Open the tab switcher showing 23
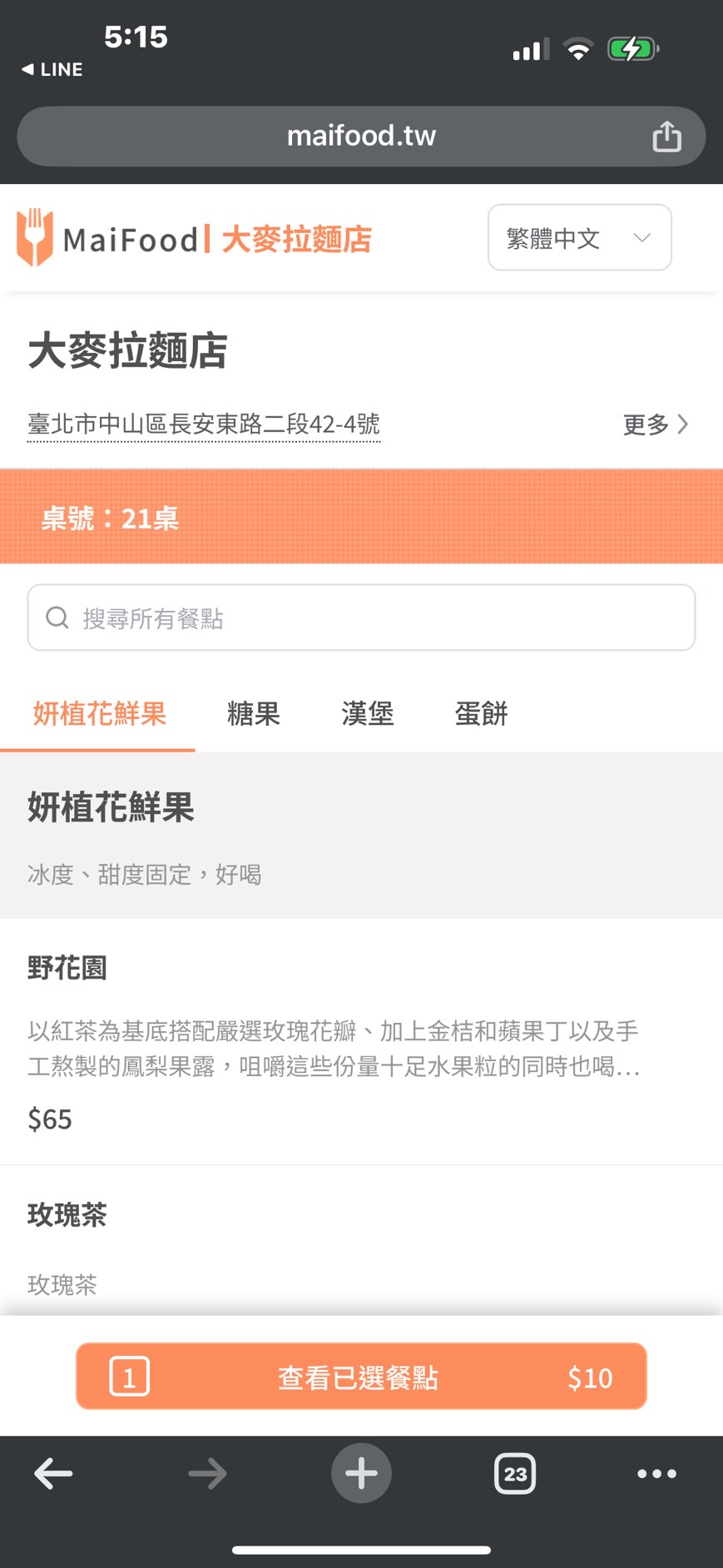The image size is (723, 1568). pyautogui.click(x=515, y=1474)
